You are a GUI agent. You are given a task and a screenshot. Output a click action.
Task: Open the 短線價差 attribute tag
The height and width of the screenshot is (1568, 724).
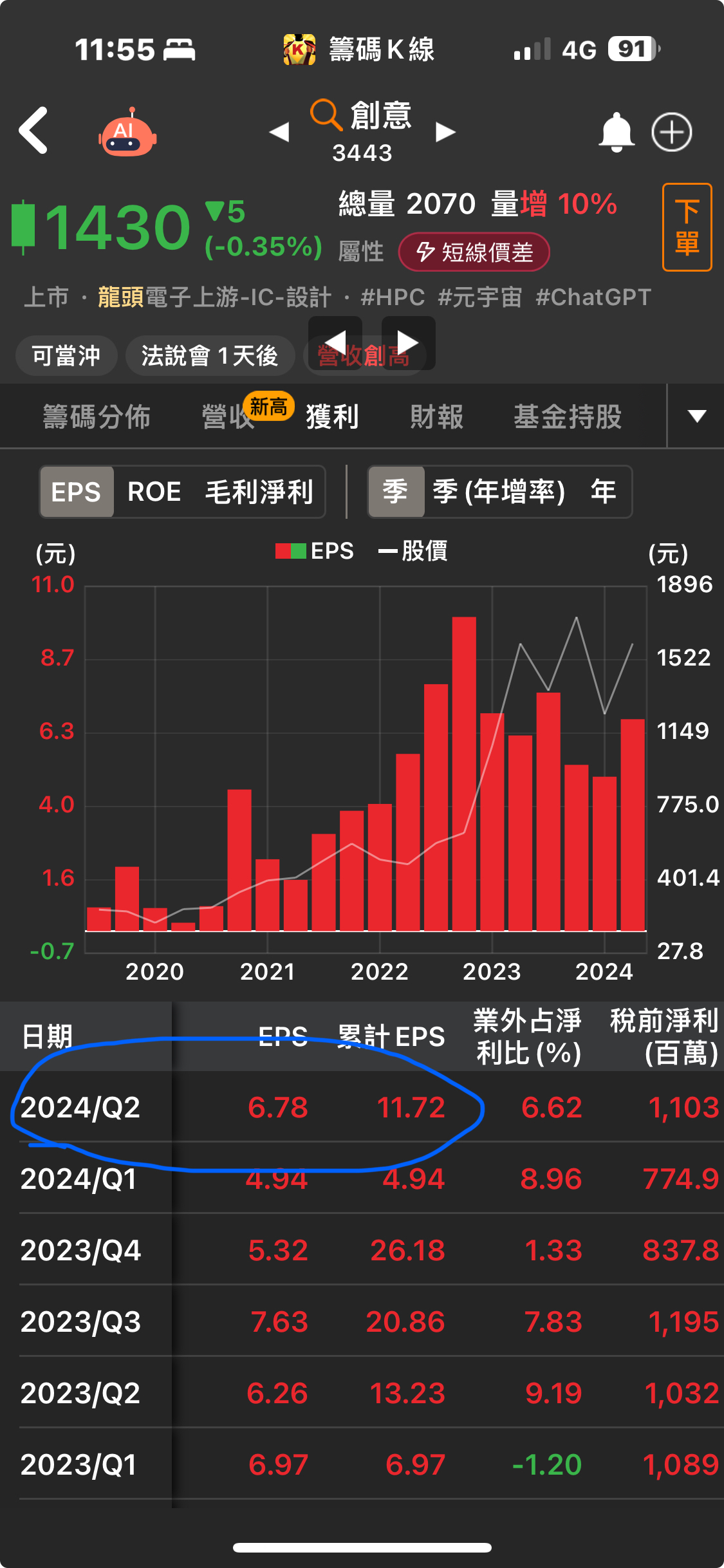(x=474, y=252)
